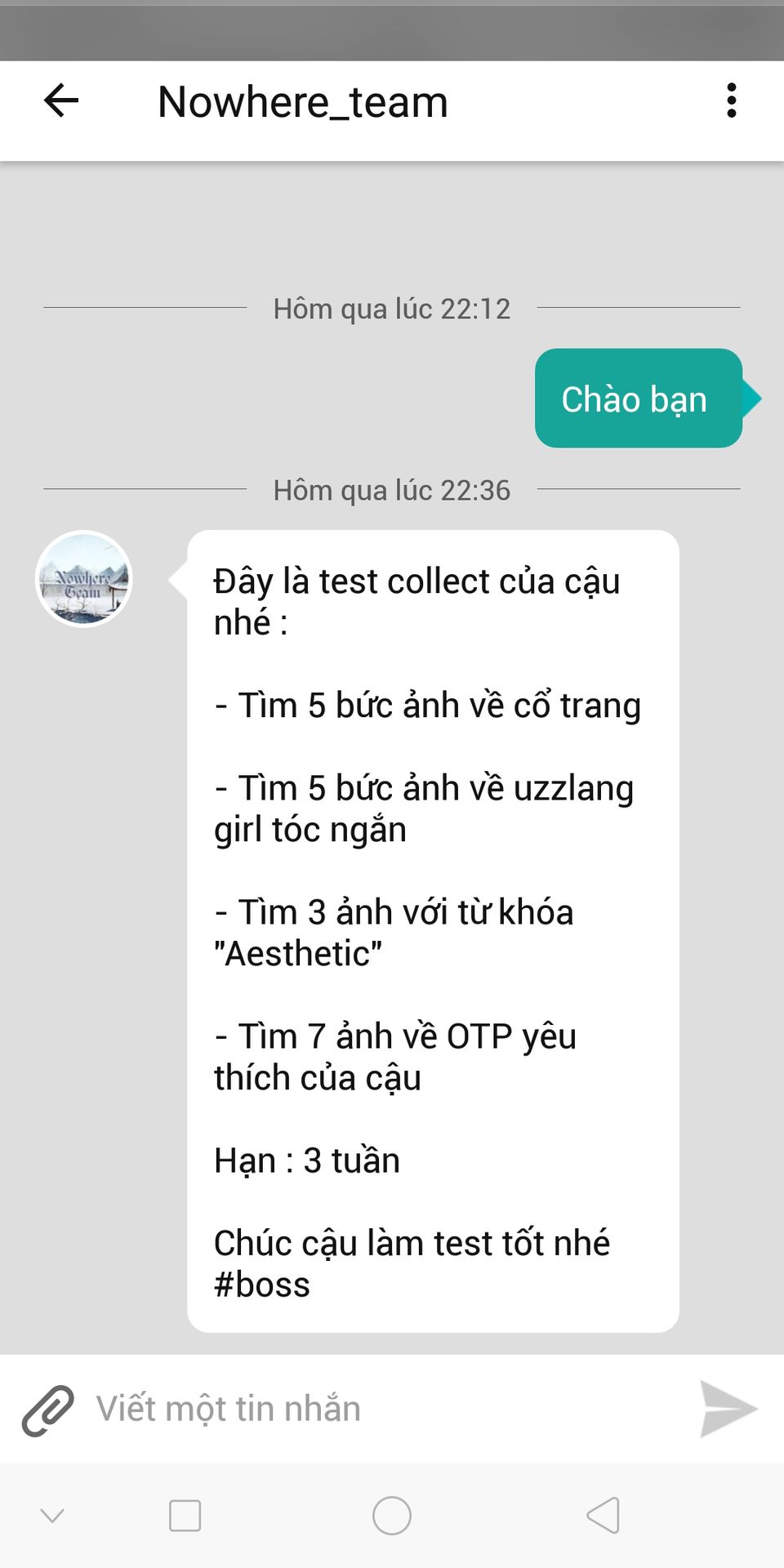784x1568 pixels.
Task: Go back from the Nowhere_team chat
Action: click(x=61, y=101)
